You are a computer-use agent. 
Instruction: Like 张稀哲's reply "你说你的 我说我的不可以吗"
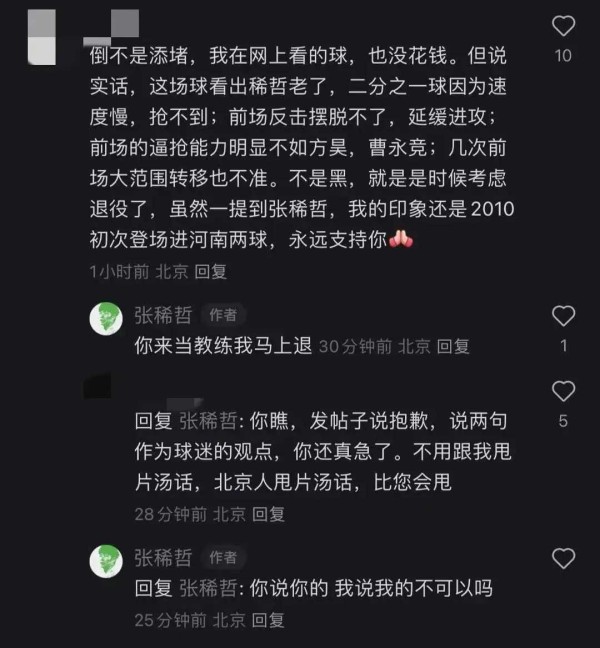pos(563,558)
